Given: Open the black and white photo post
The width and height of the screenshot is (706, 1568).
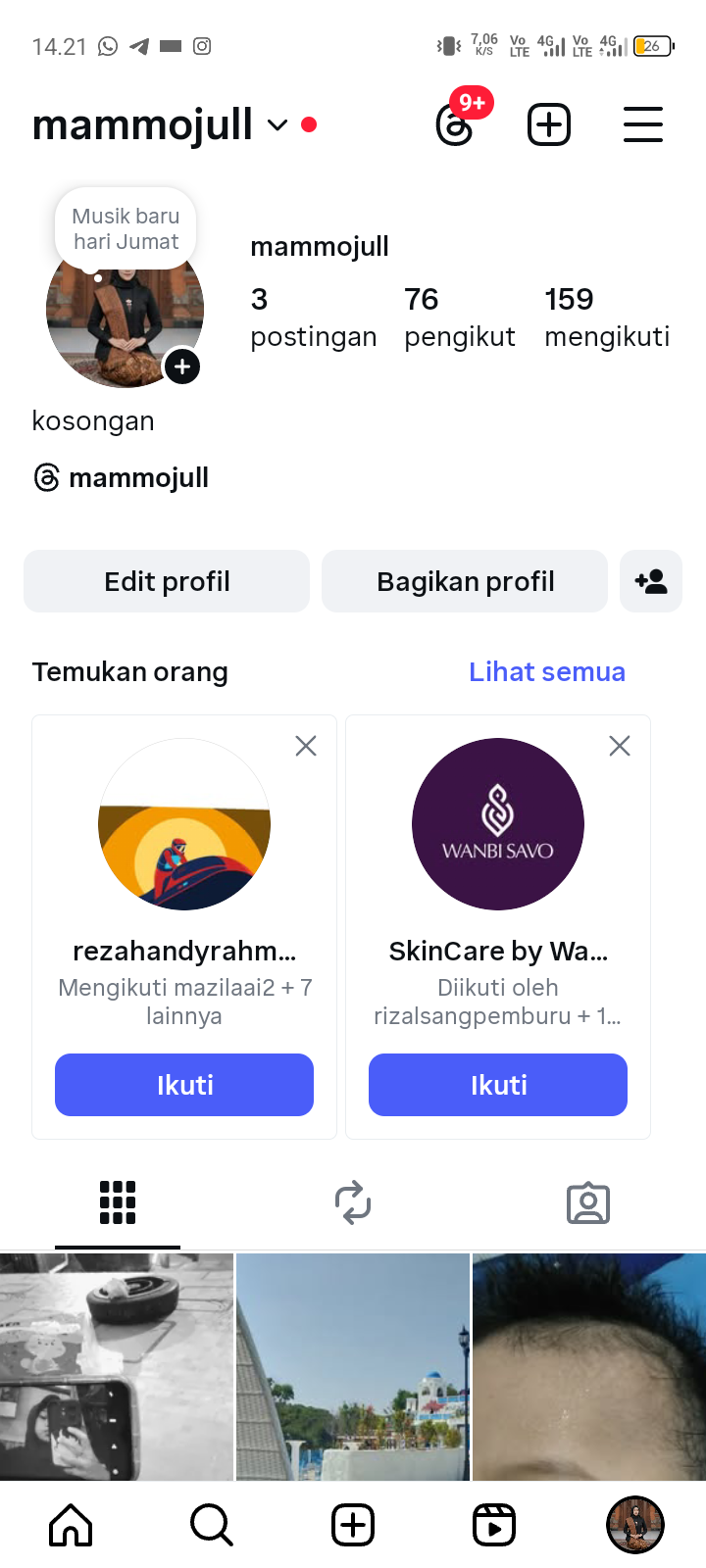Looking at the screenshot, I should tap(117, 1367).
